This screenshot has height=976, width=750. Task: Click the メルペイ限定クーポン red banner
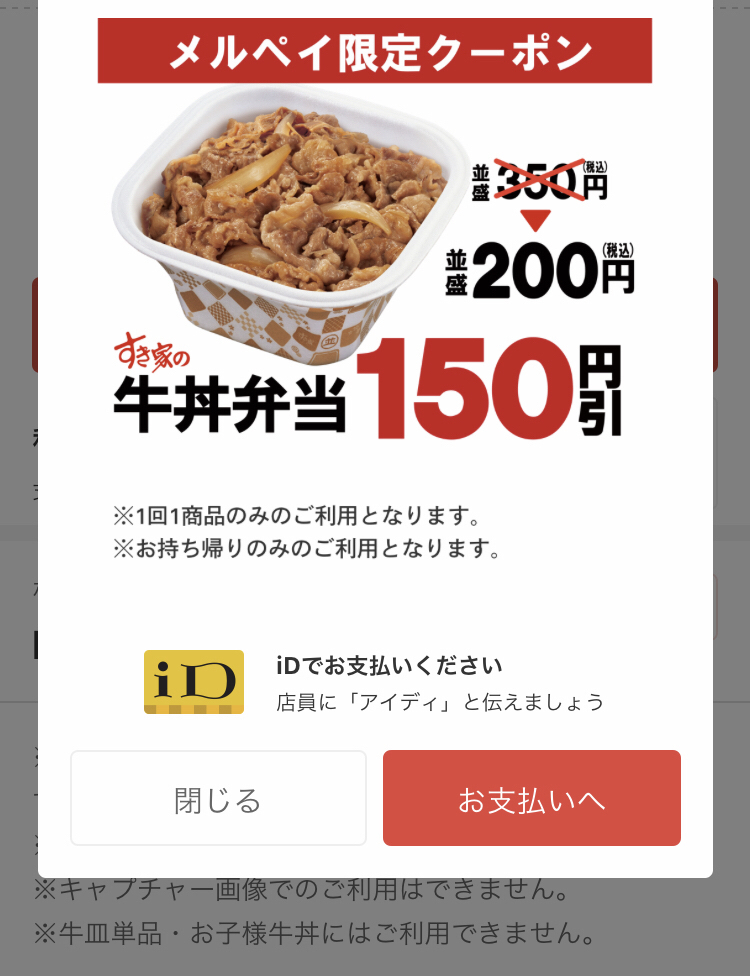[375, 46]
